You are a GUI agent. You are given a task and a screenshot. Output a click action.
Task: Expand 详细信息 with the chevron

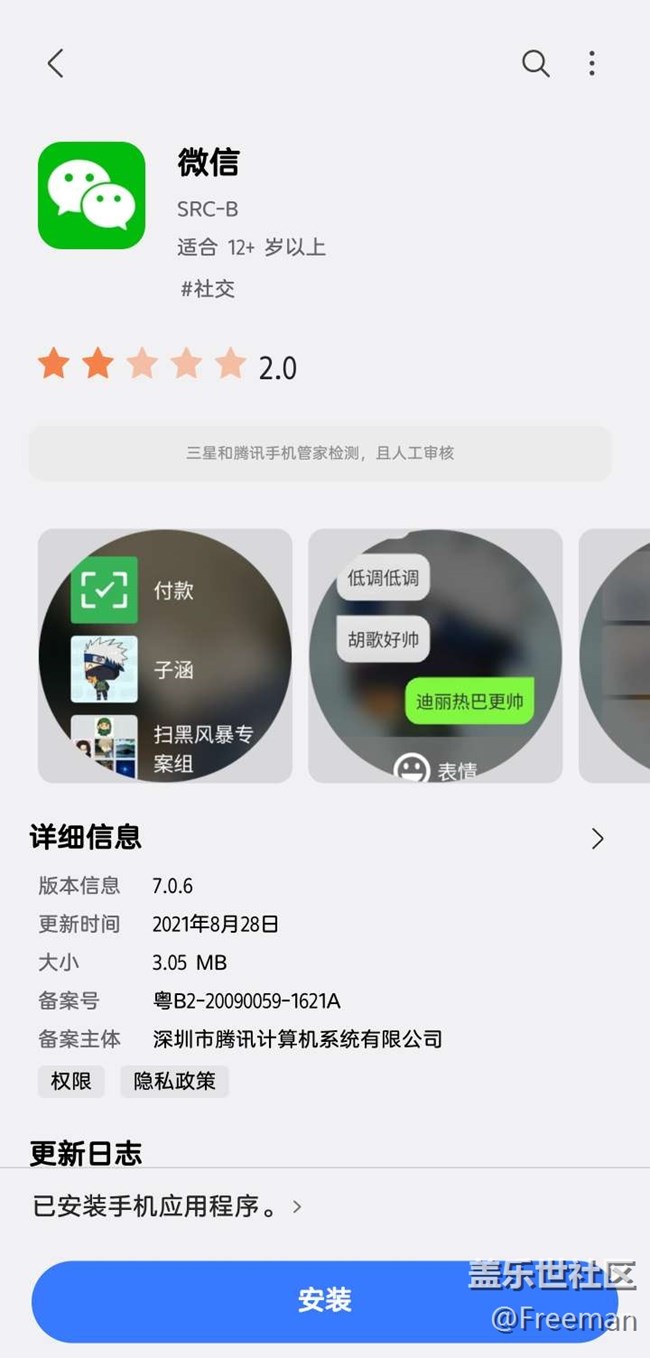pos(597,838)
